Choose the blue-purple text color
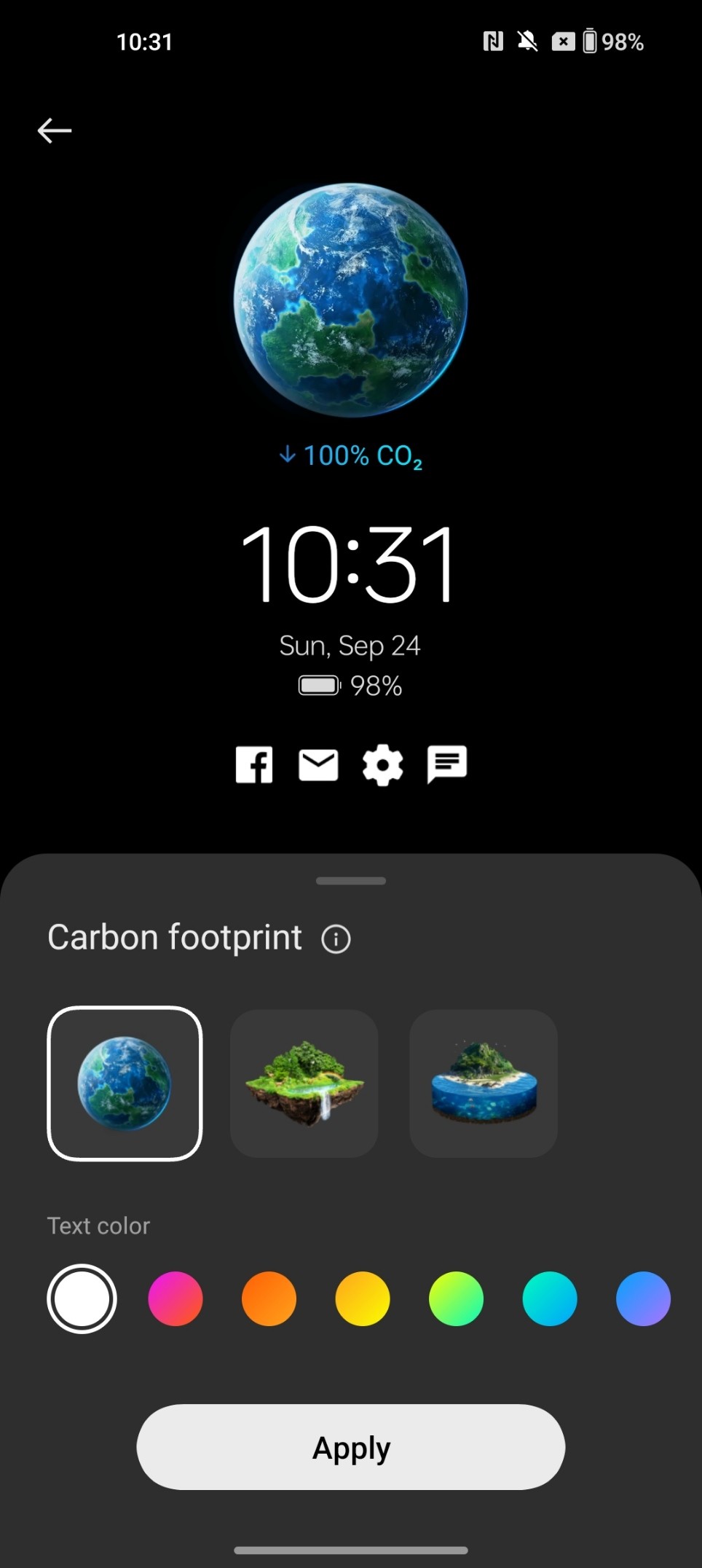 point(643,1298)
